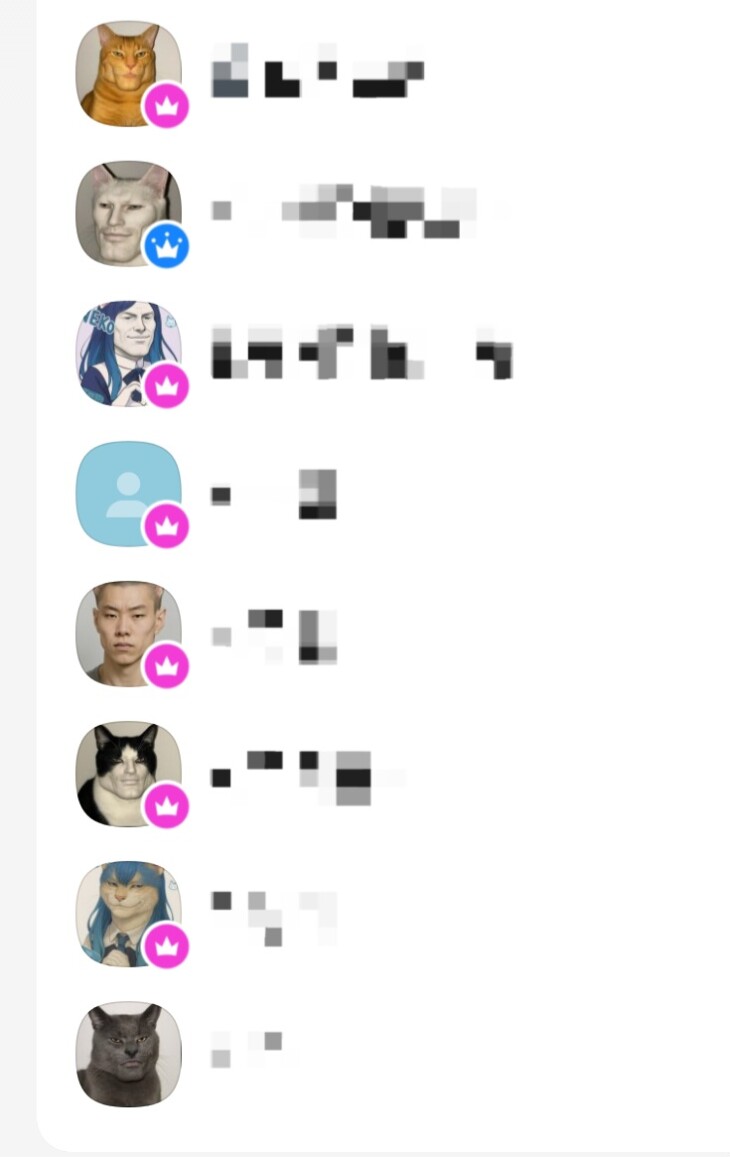Select the member with the blue-haired cat drawing
This screenshot has width=730, height=1157.
[x=129, y=914]
